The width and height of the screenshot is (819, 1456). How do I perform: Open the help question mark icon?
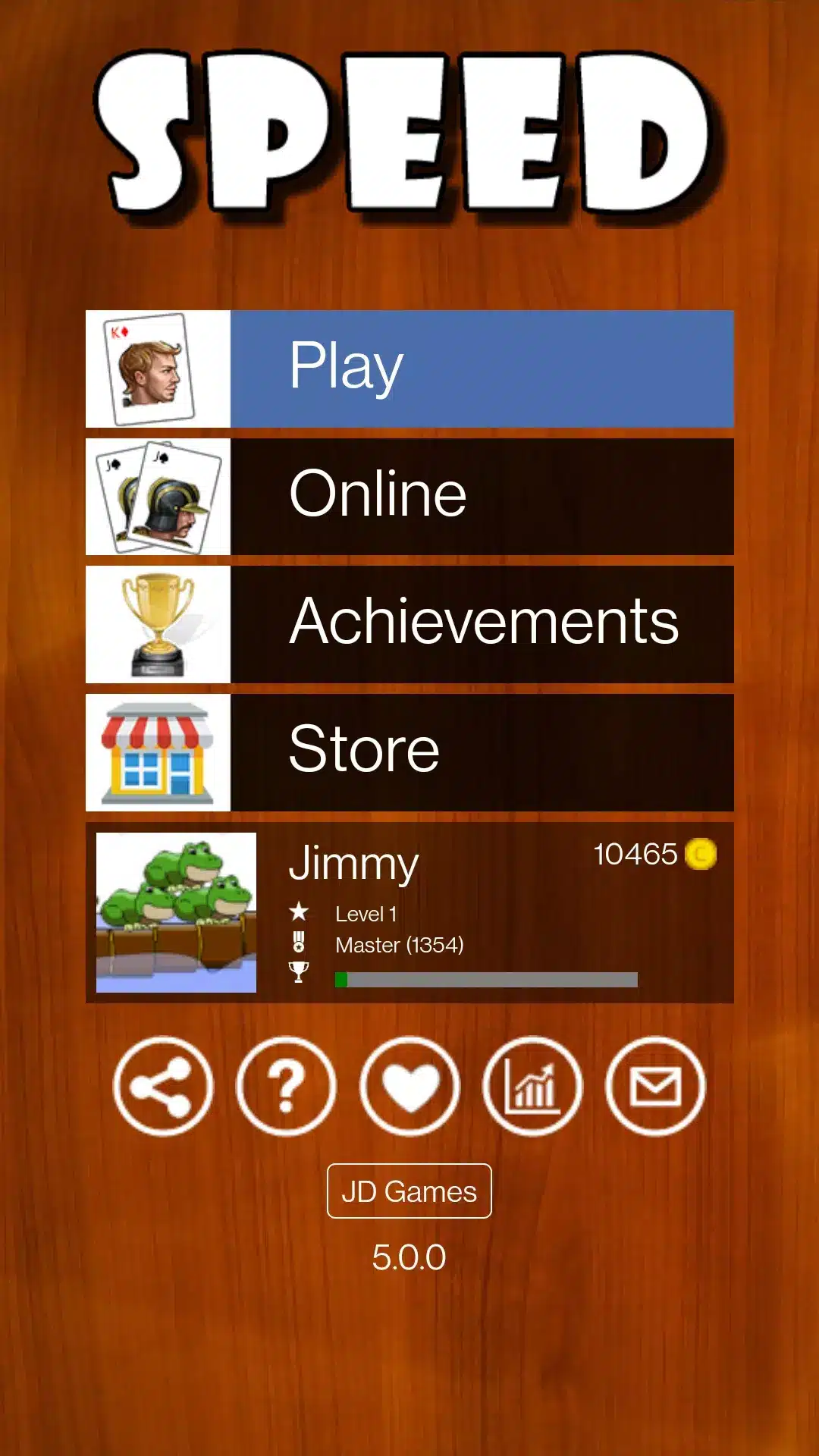[286, 1086]
